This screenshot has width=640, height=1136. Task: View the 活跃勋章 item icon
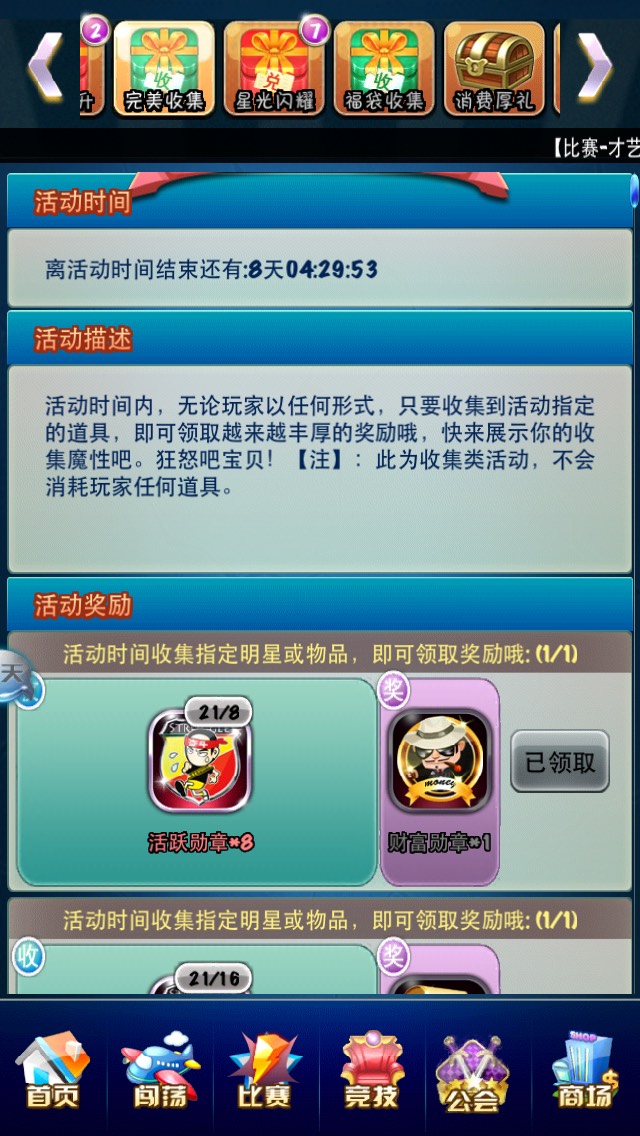point(200,762)
